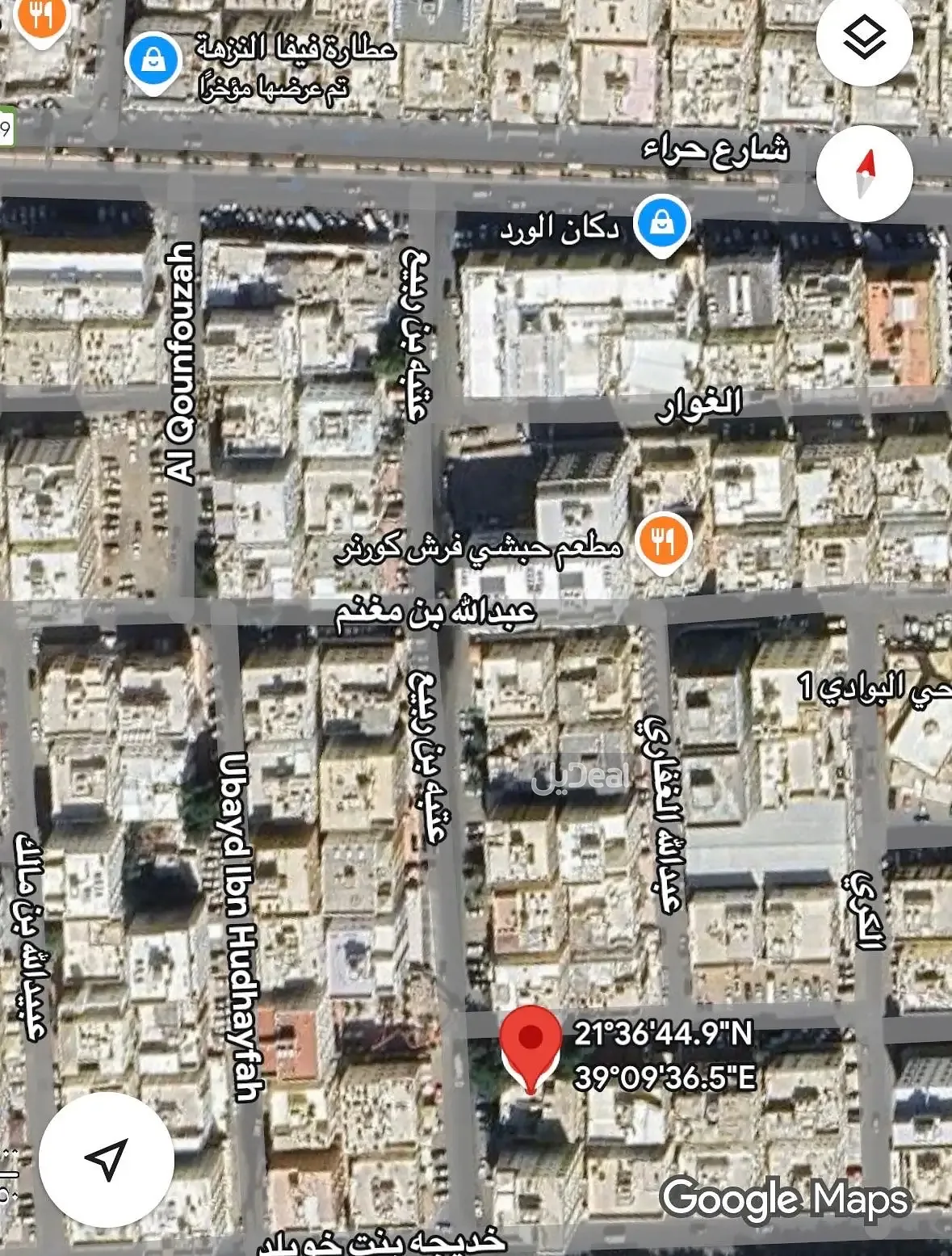Tap the compass to reorient north
Image resolution: width=952 pixels, height=1256 pixels.
864,174
